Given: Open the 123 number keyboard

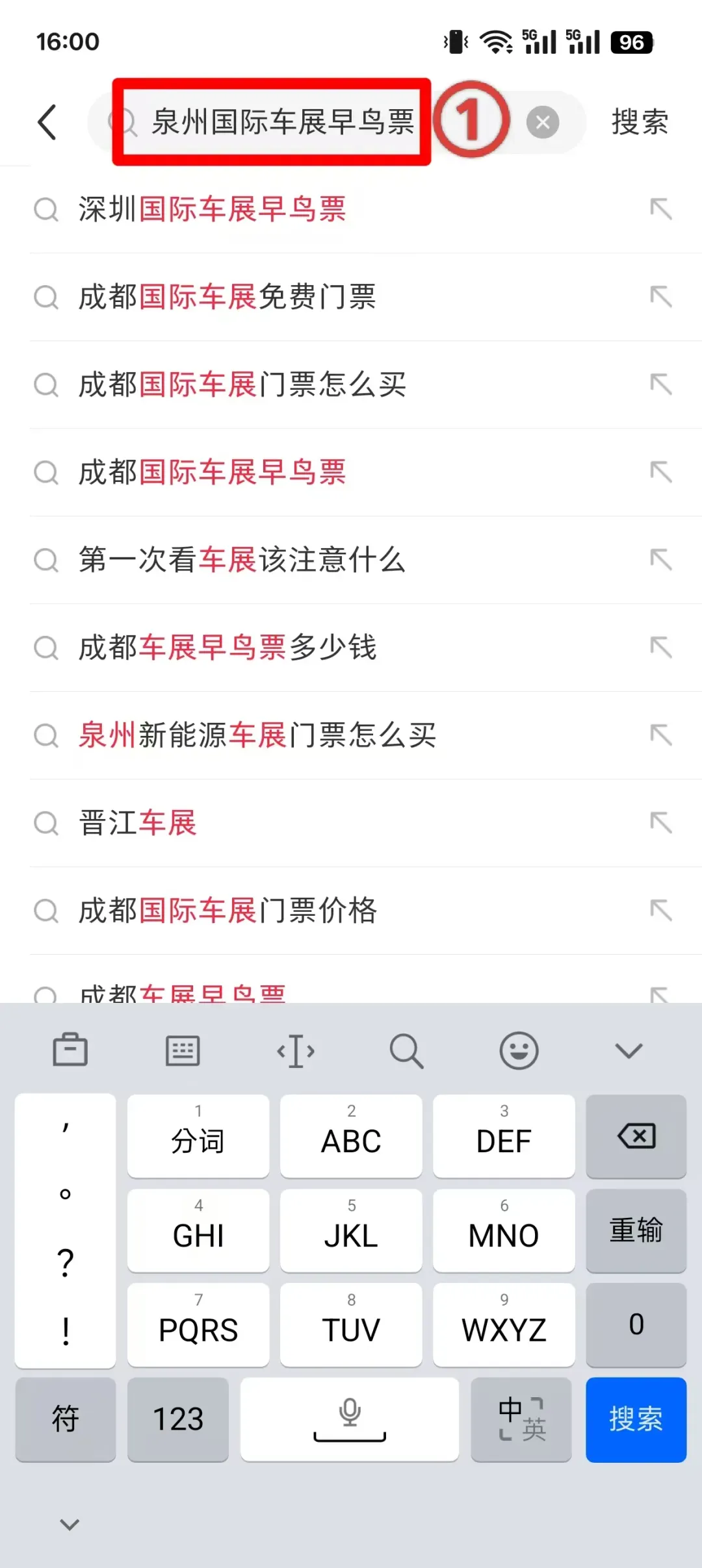Looking at the screenshot, I should 178,1419.
